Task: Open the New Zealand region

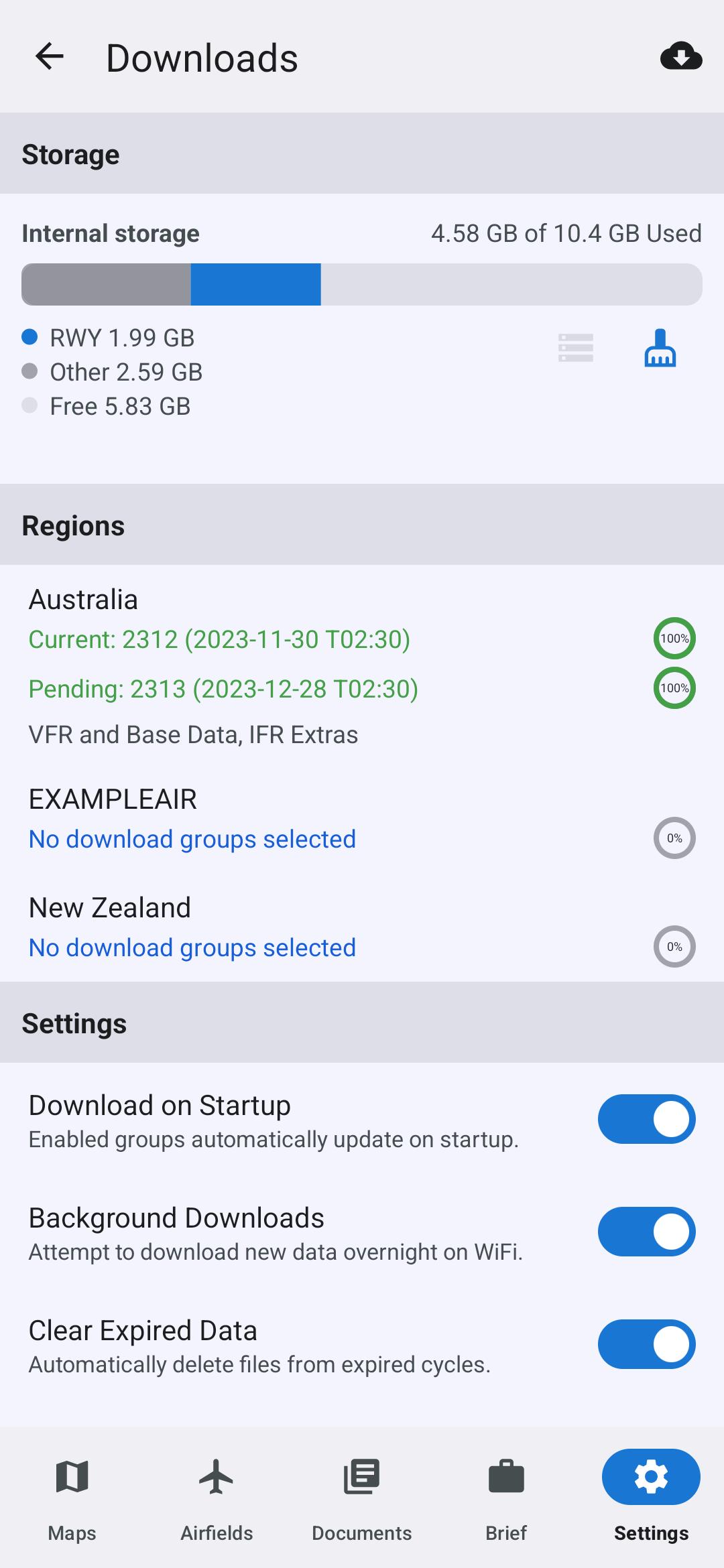Action: tap(362, 927)
